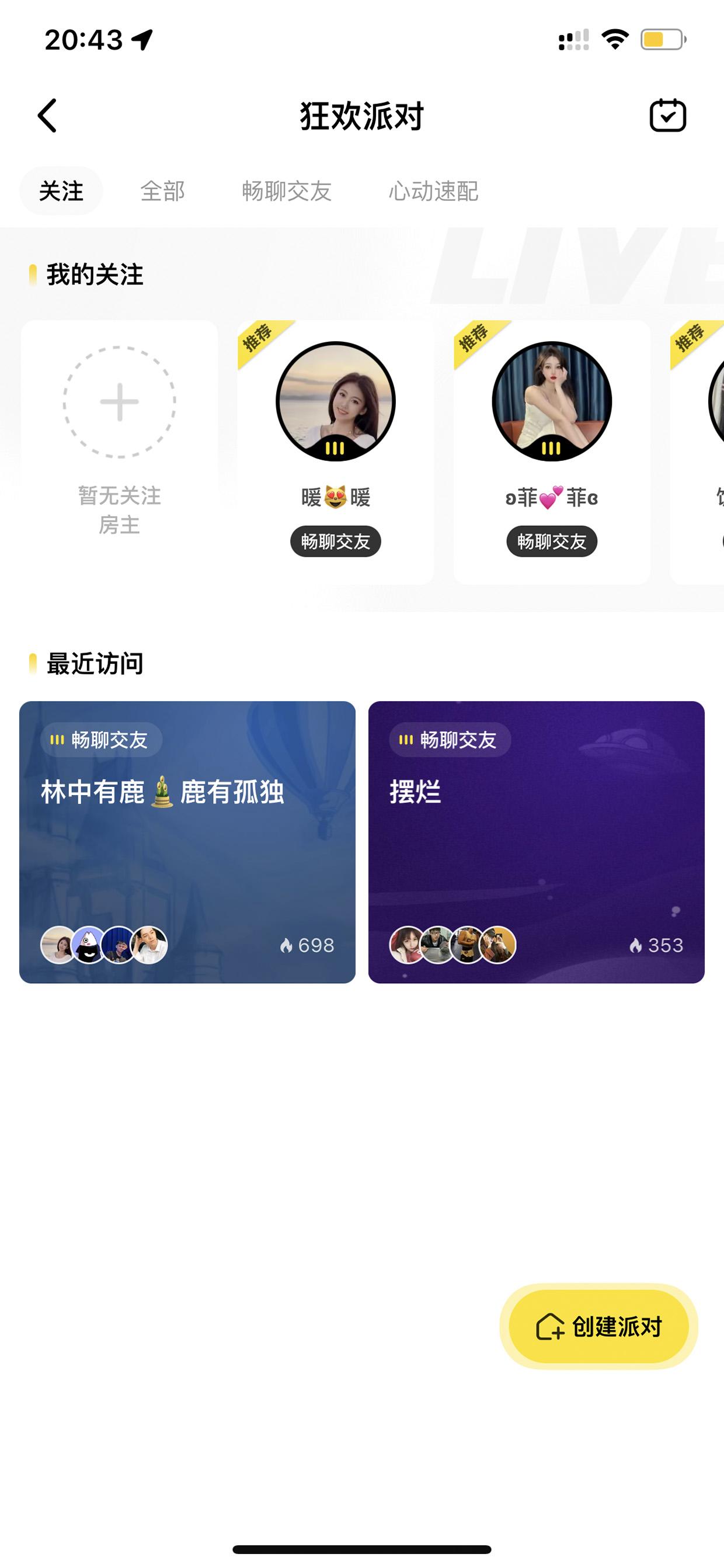Go back using the top-left arrow

[x=47, y=116]
